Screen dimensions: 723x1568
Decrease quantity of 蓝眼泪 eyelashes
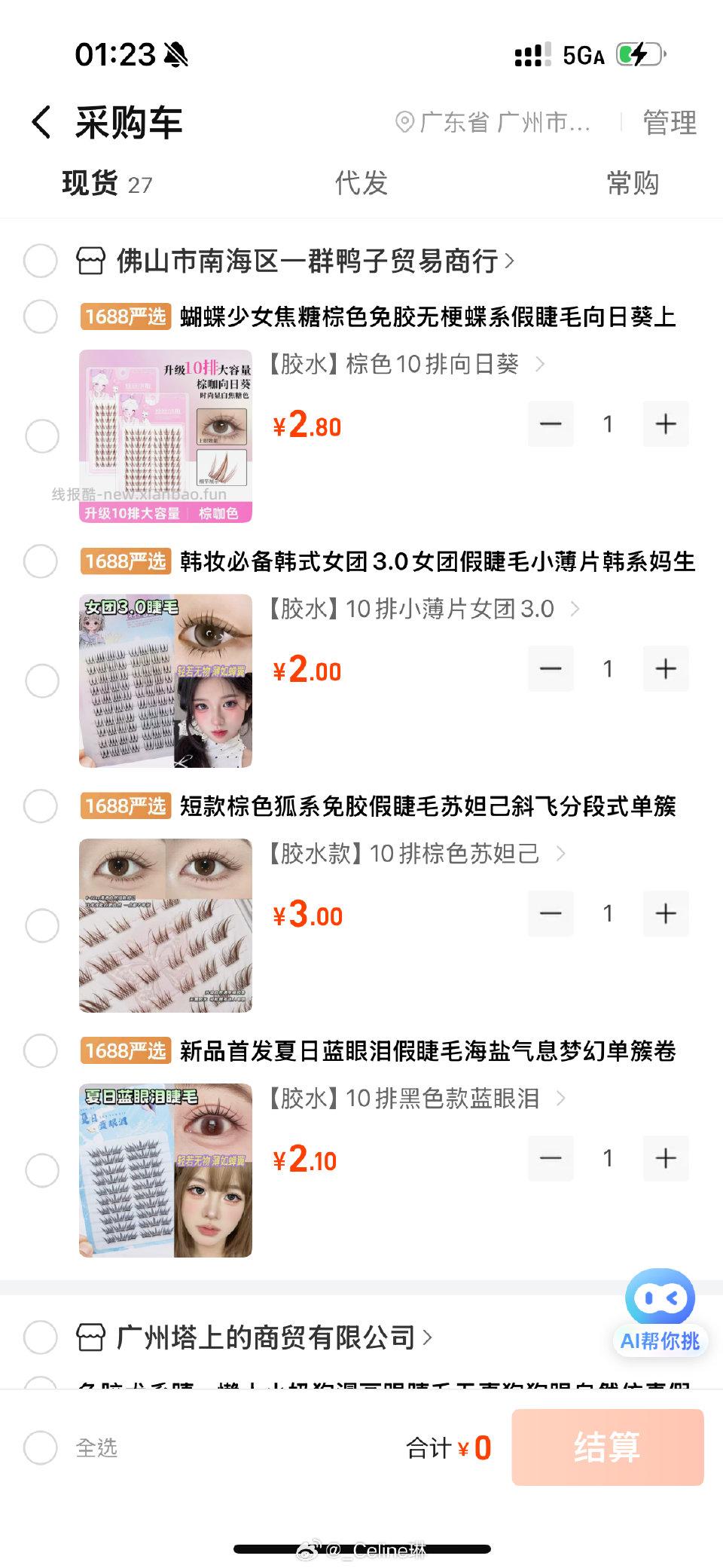(551, 1158)
